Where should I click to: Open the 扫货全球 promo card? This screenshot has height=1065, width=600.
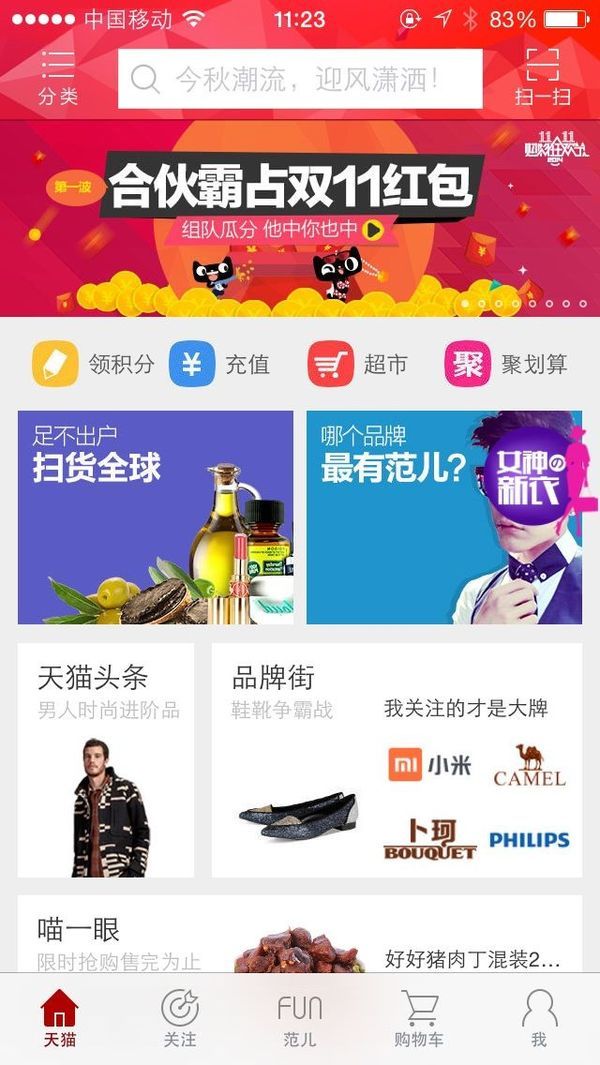tap(156, 517)
